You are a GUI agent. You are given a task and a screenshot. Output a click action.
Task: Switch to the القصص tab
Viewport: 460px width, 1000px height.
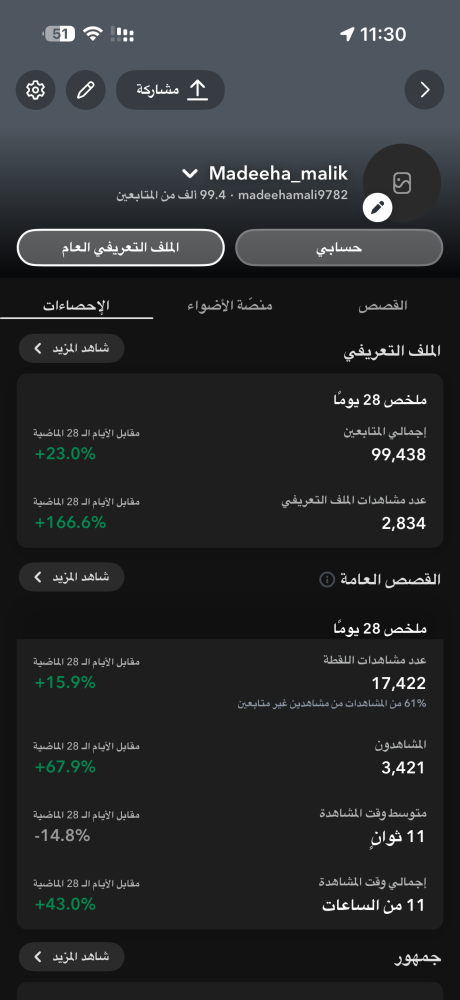pos(383,305)
